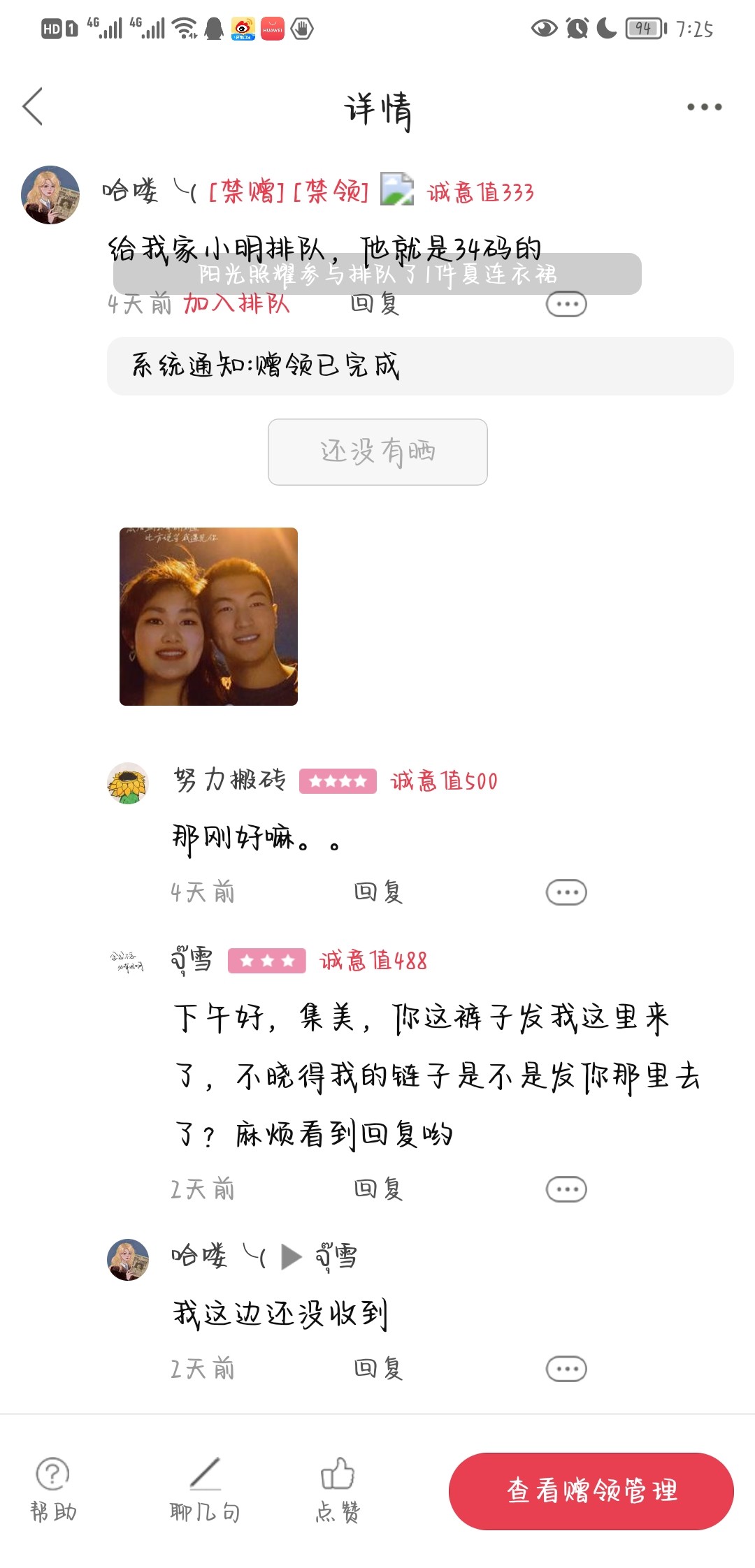Open 哈喽's profile avatar on the main post
This screenshot has height=1568, width=755.
50,195
